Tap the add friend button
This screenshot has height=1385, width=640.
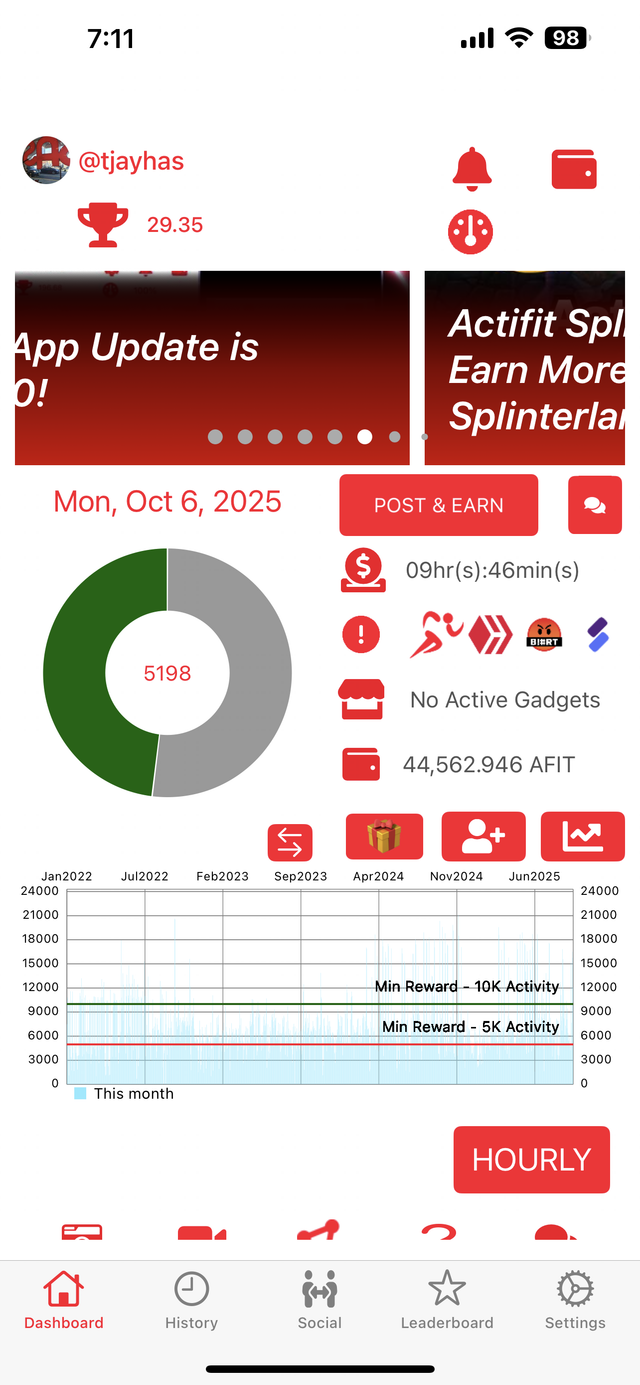tap(483, 836)
